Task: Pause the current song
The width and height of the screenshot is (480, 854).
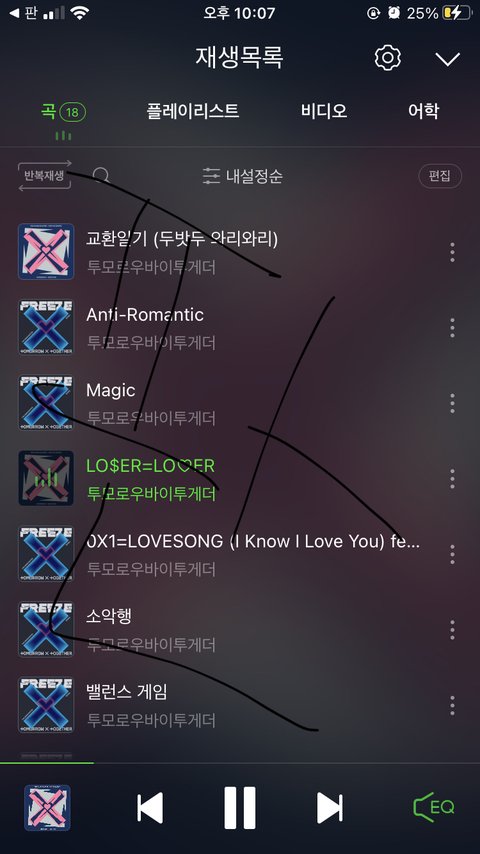Action: pos(240,808)
